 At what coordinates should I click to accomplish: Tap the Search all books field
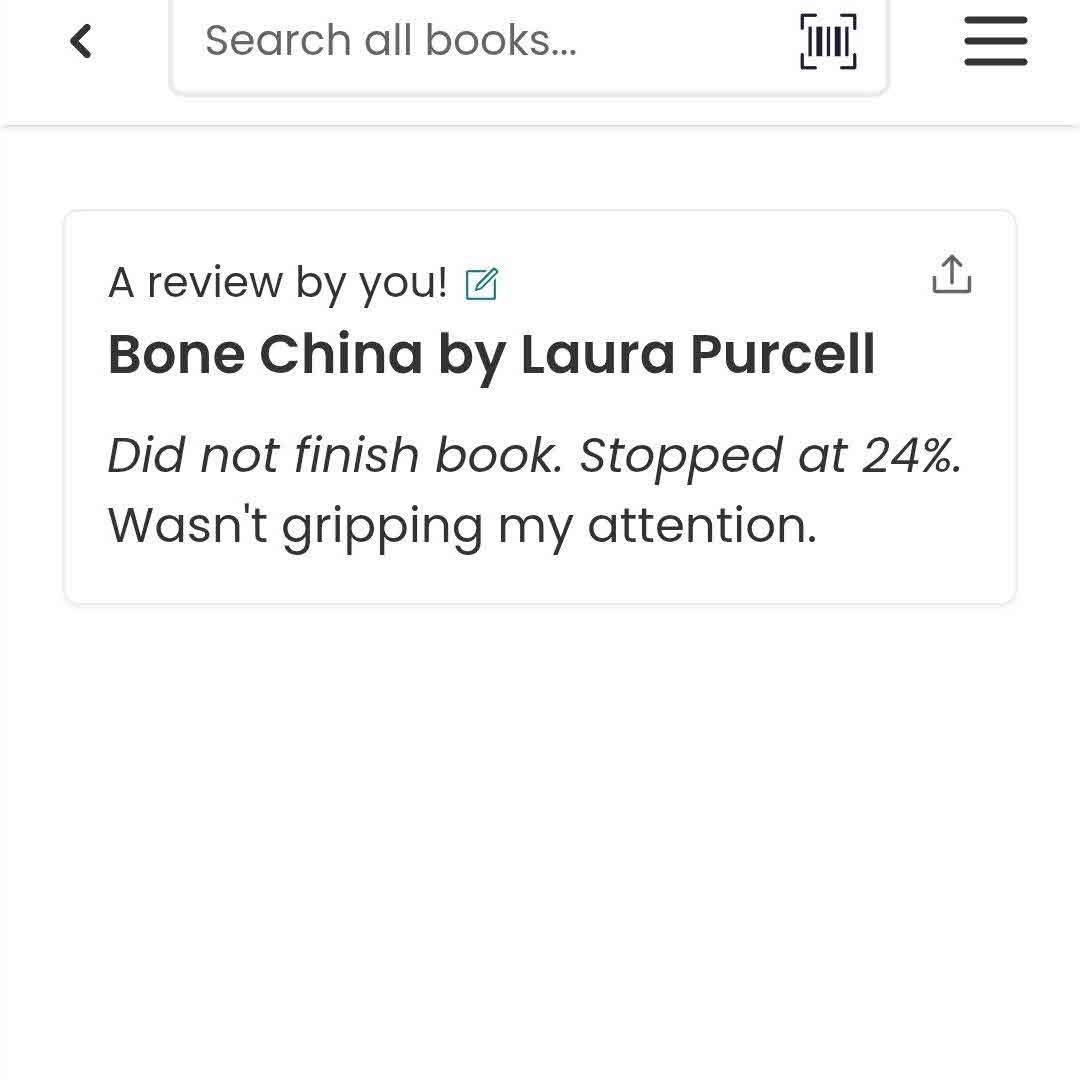[x=480, y=41]
